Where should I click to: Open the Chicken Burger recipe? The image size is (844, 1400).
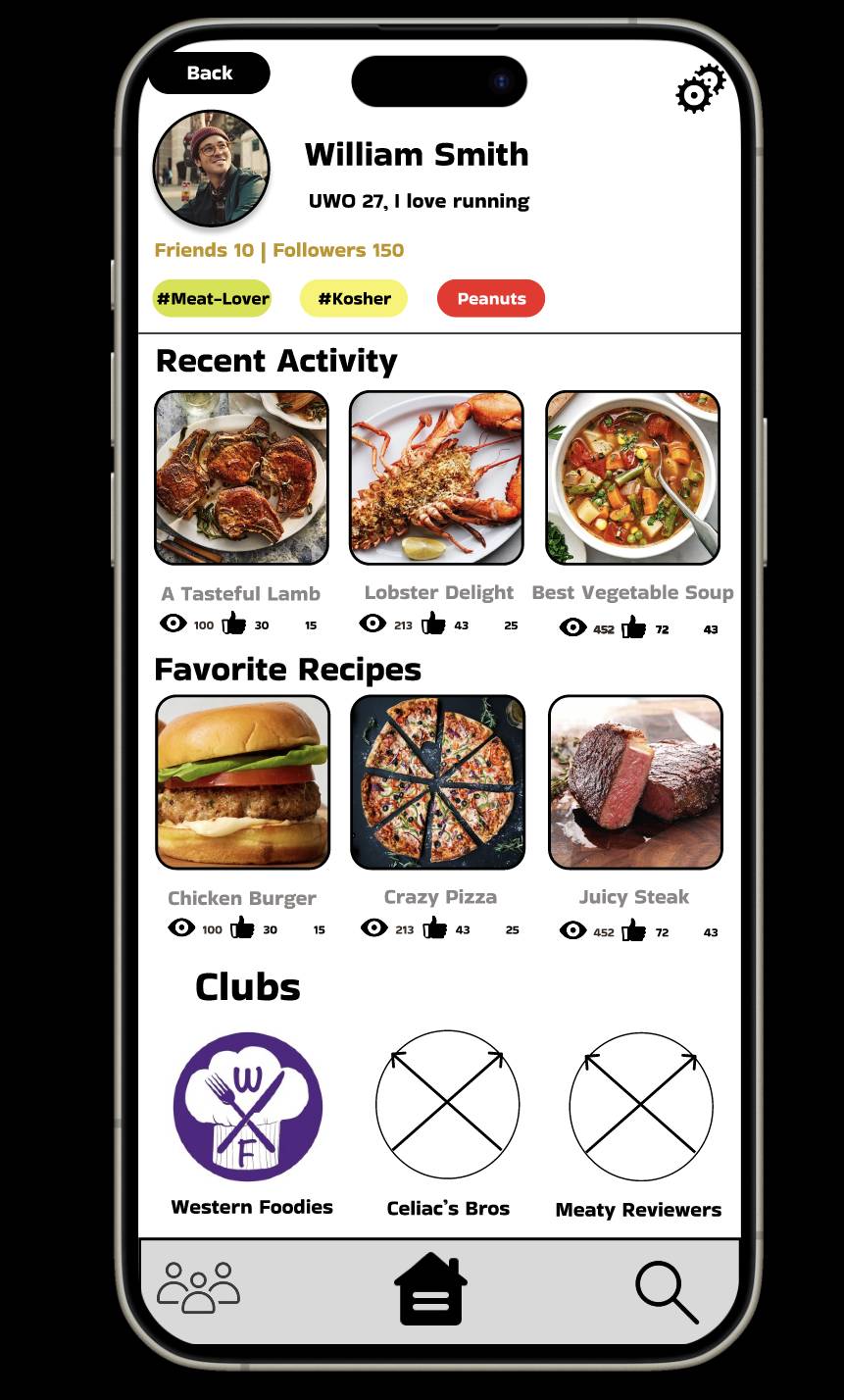tap(242, 781)
